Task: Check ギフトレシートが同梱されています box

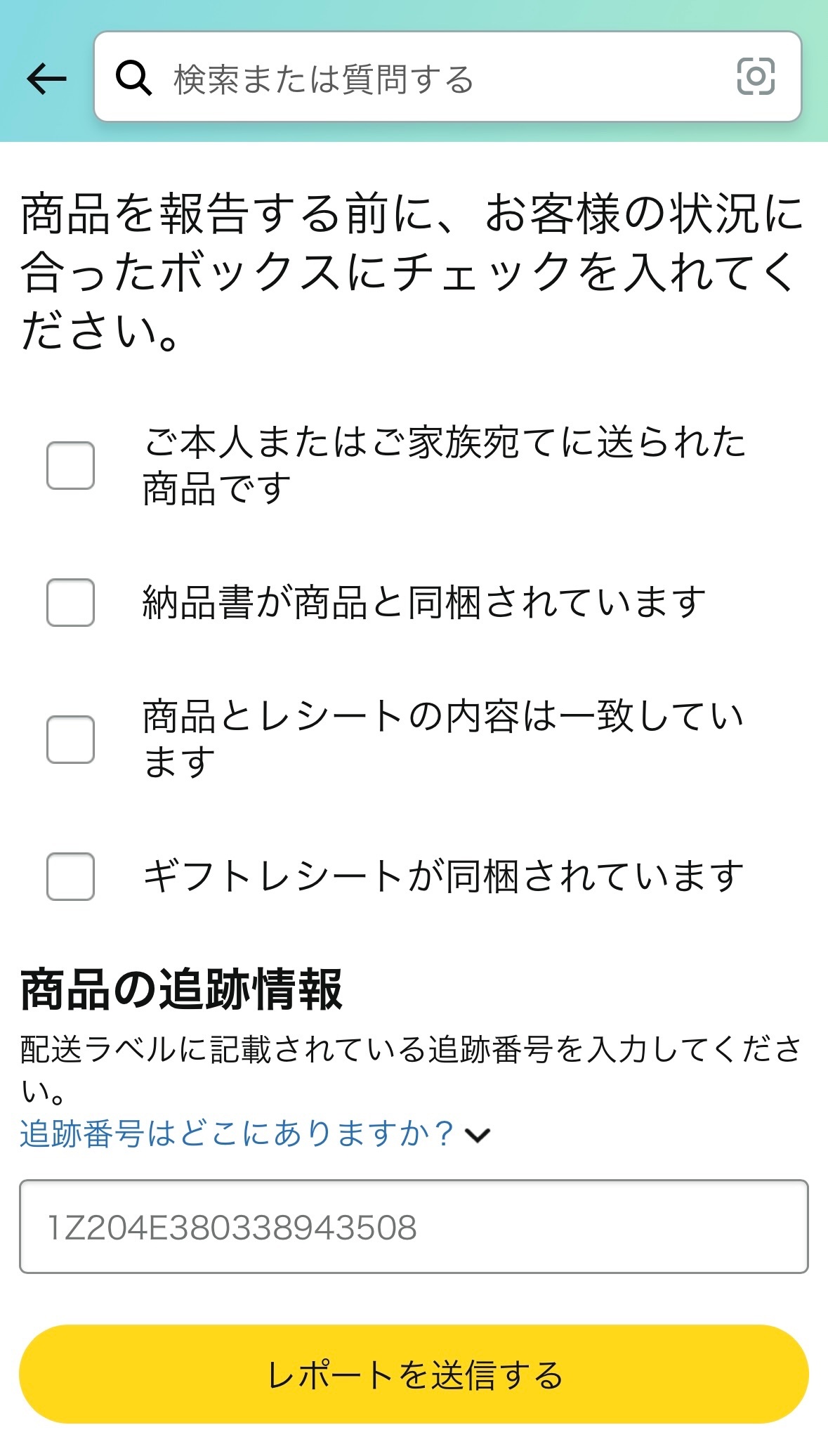Action: 70,876
